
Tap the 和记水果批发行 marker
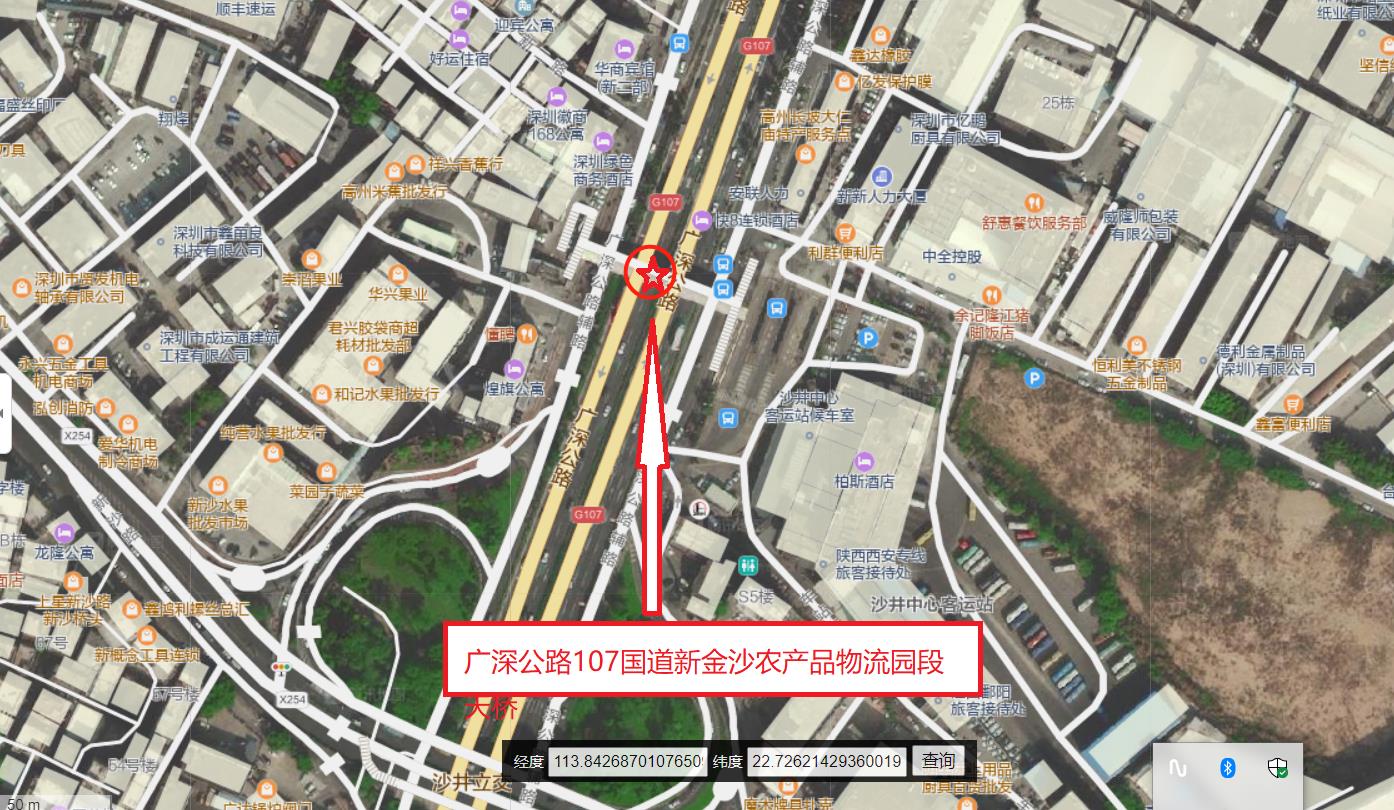click(322, 394)
